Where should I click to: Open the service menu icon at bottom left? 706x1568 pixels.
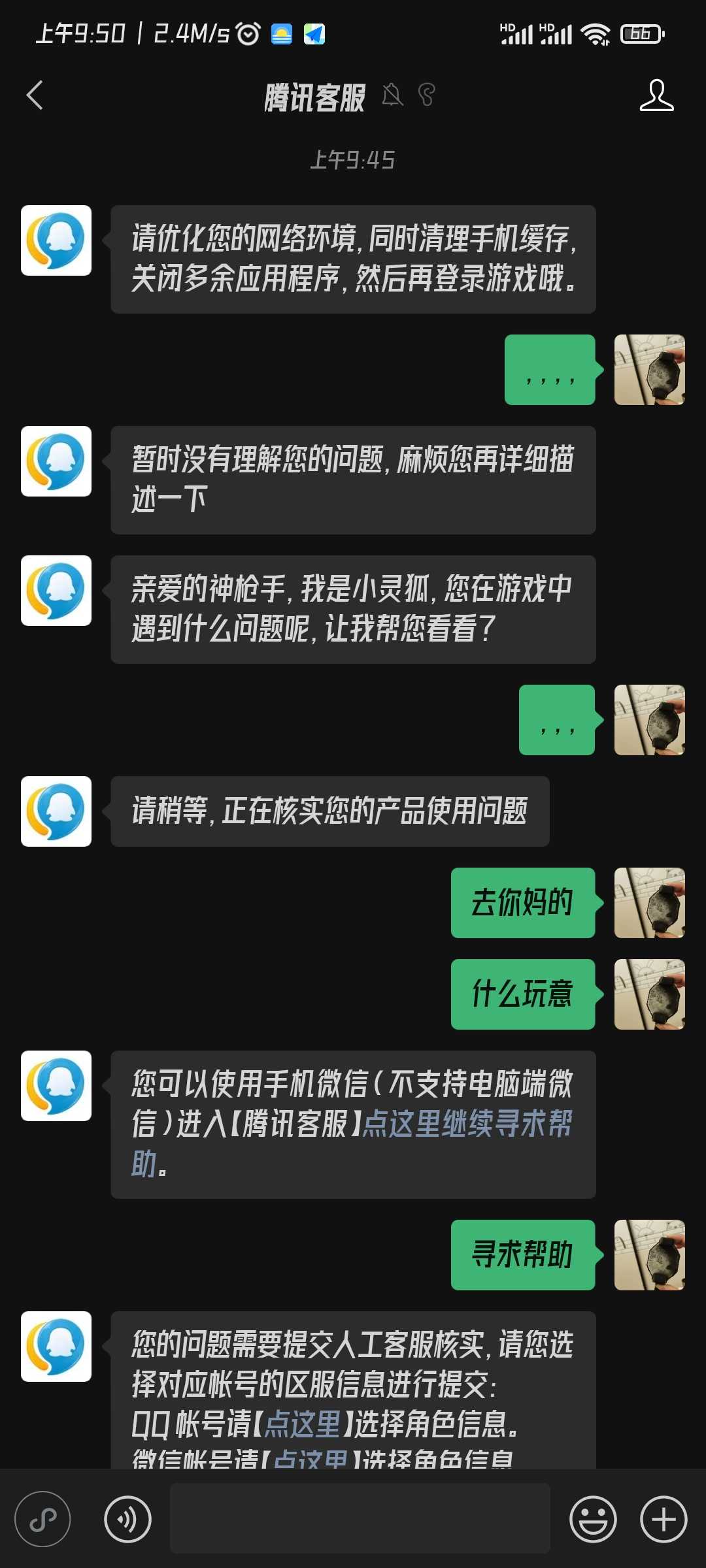pyautogui.click(x=43, y=1519)
